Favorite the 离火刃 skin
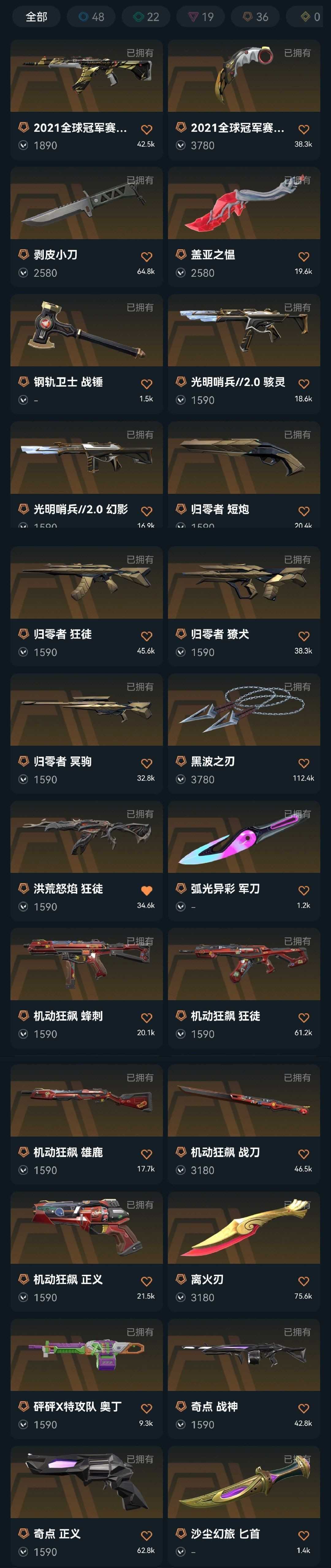Screen dimensions: 331x1568 click(304, 1281)
